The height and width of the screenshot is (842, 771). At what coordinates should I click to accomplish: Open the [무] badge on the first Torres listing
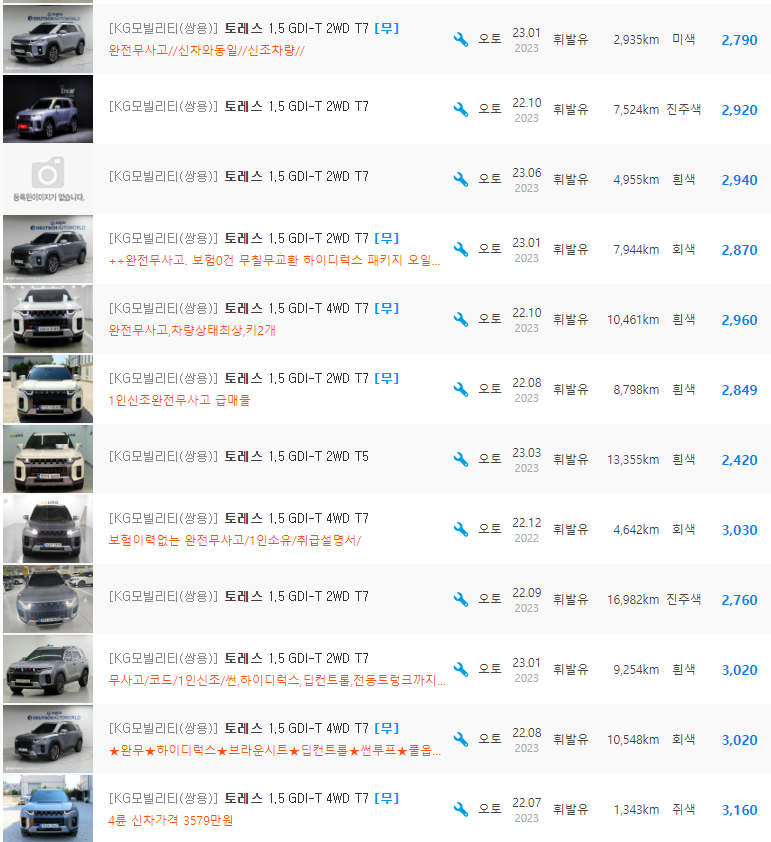[x=385, y=27]
